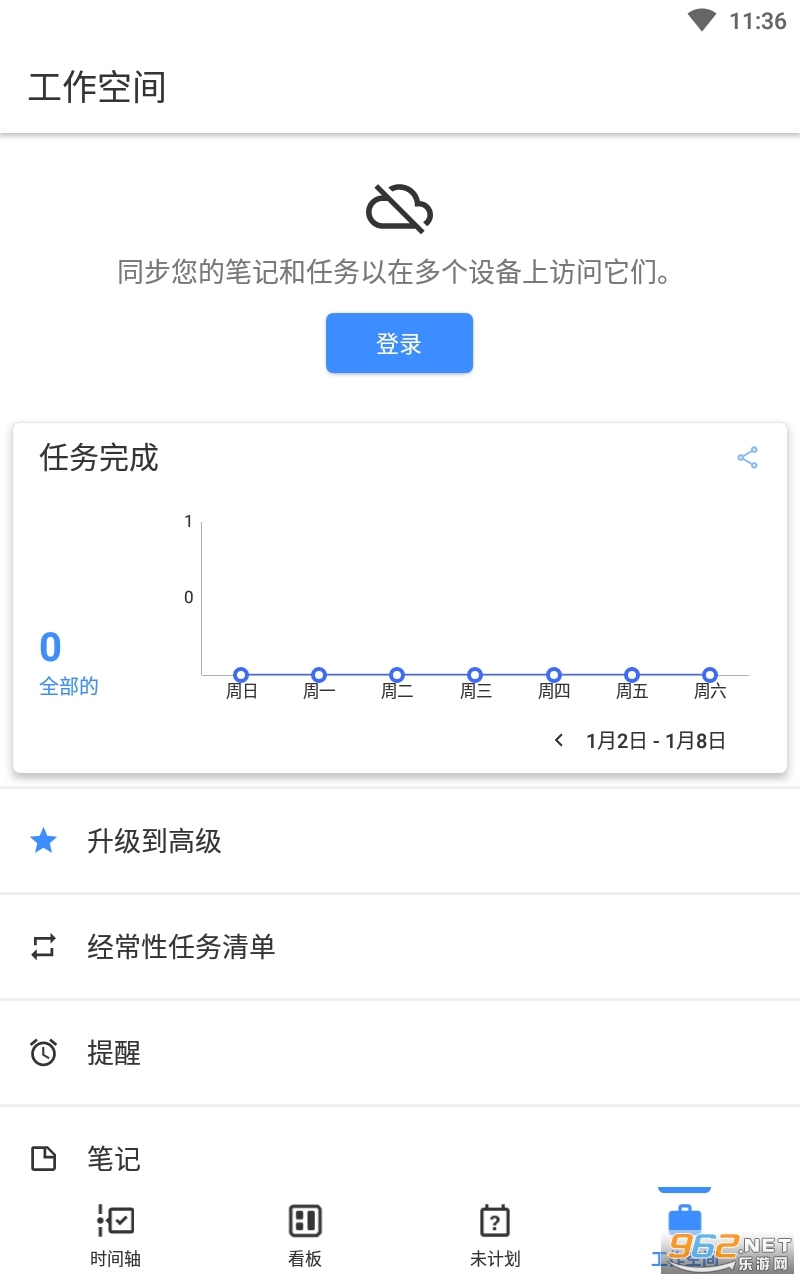Open 升级到高级 upgrade option

tap(400, 841)
